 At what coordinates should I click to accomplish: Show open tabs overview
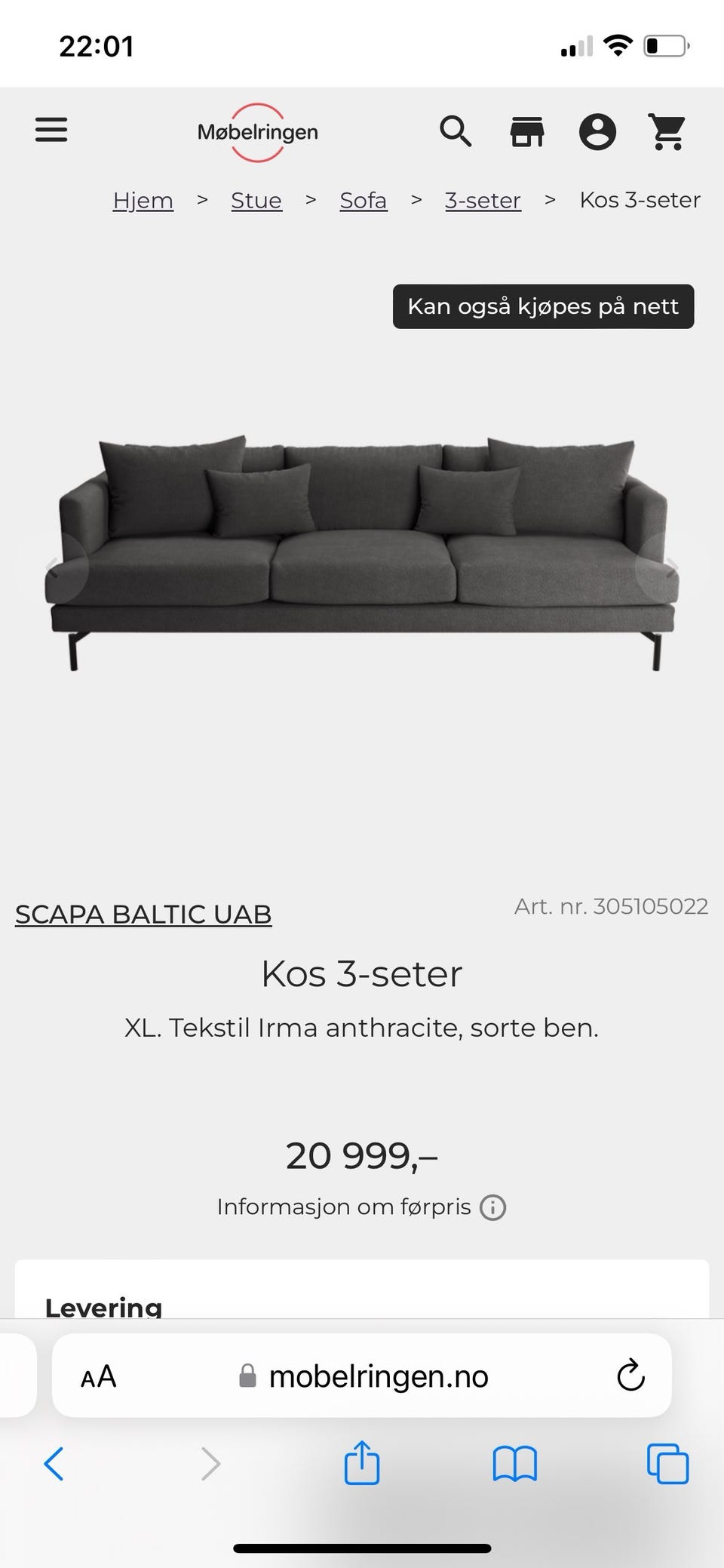pos(667,1464)
